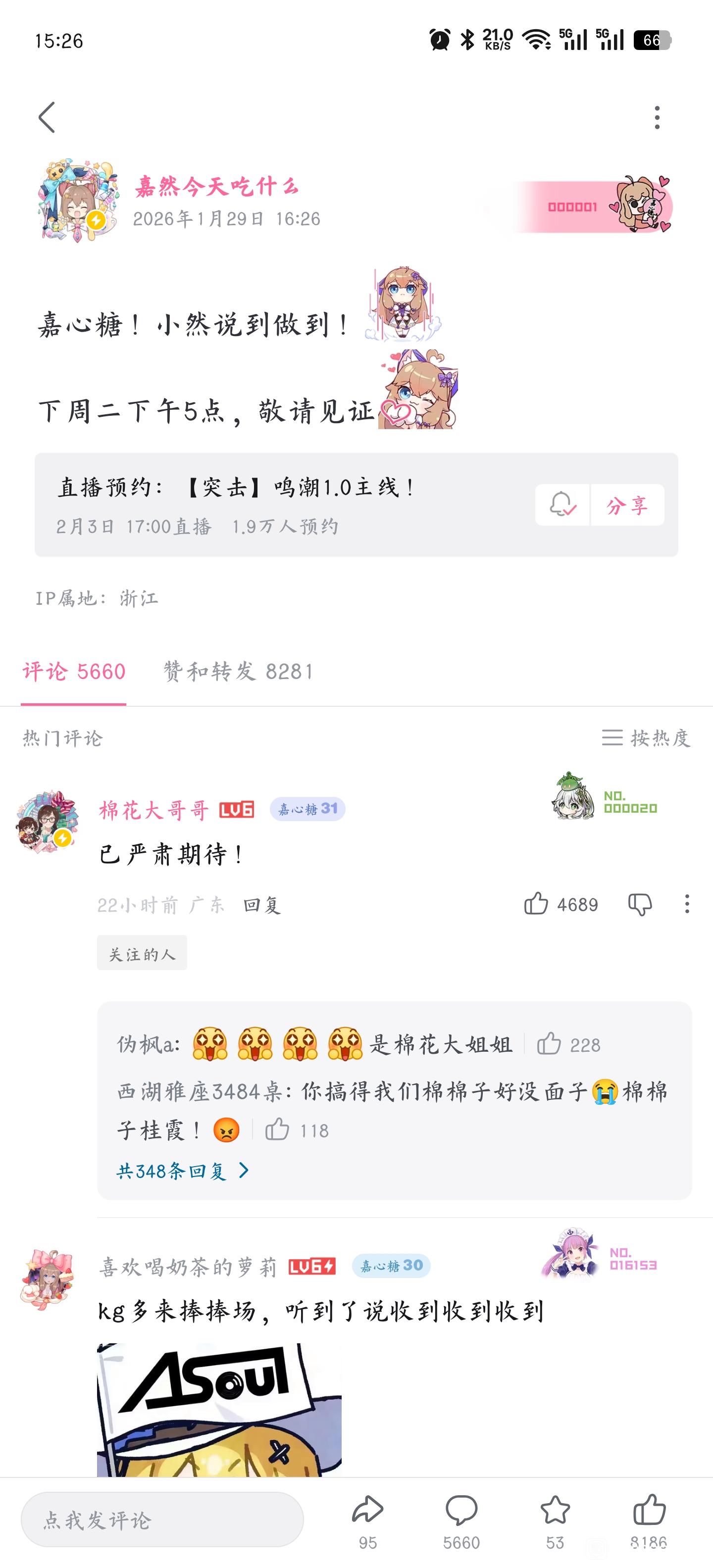
Task: Open the post's overflow menu at top right
Action: [657, 117]
